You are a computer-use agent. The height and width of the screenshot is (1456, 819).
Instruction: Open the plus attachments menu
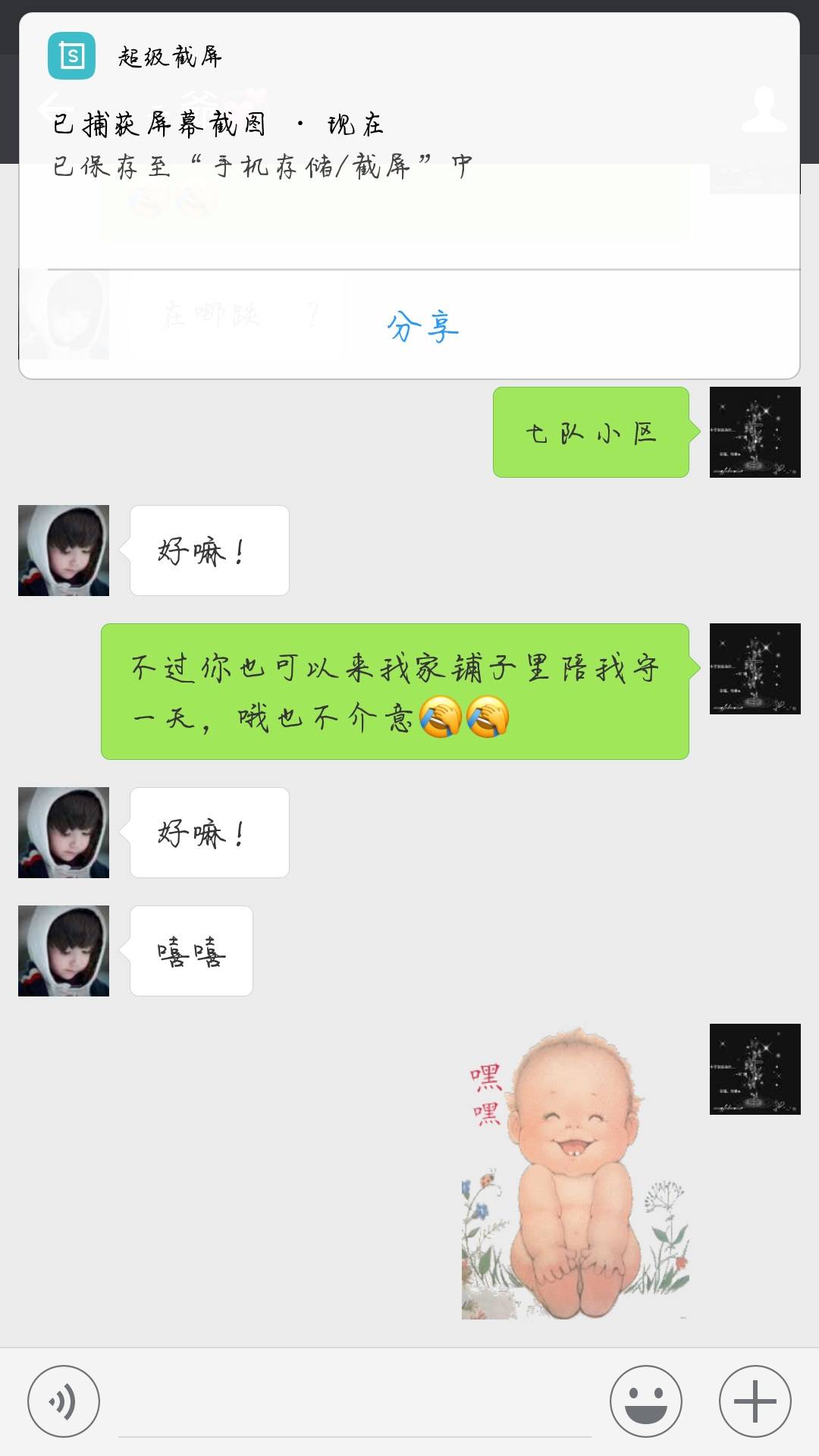755,1401
